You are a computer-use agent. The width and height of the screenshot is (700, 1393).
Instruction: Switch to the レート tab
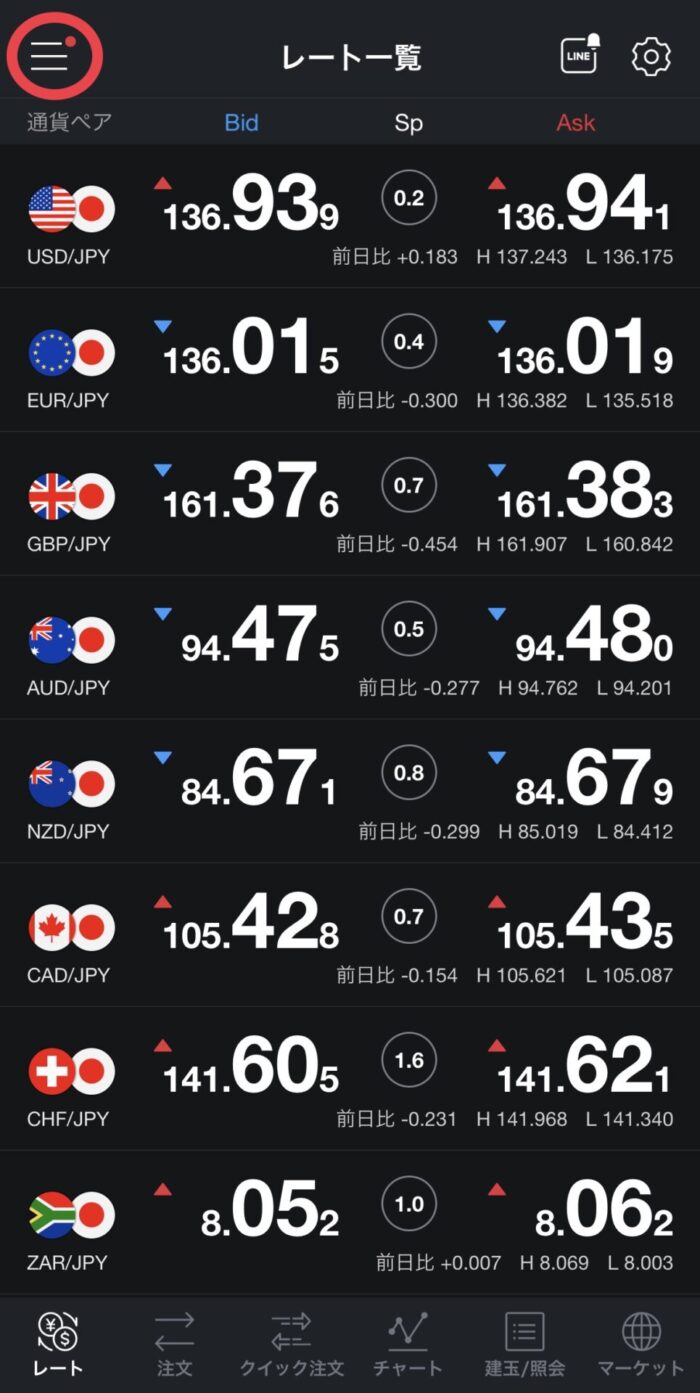58,1345
